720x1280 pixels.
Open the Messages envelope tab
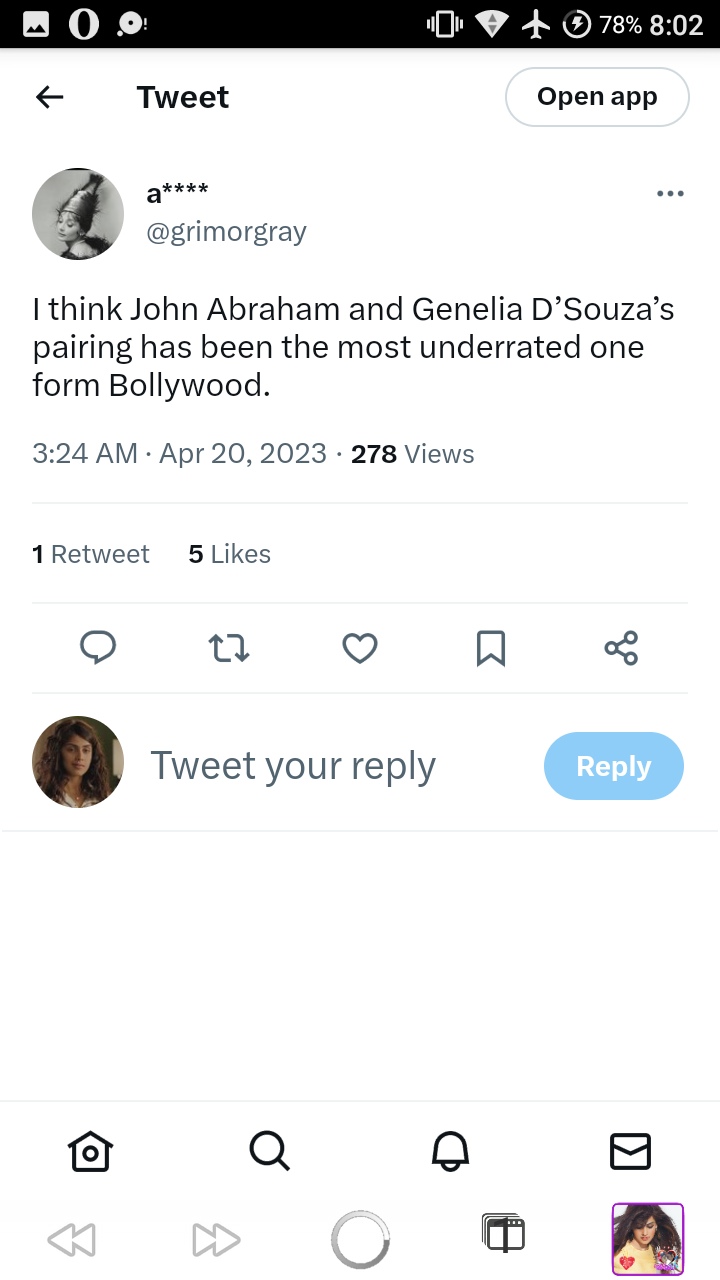tap(630, 1151)
